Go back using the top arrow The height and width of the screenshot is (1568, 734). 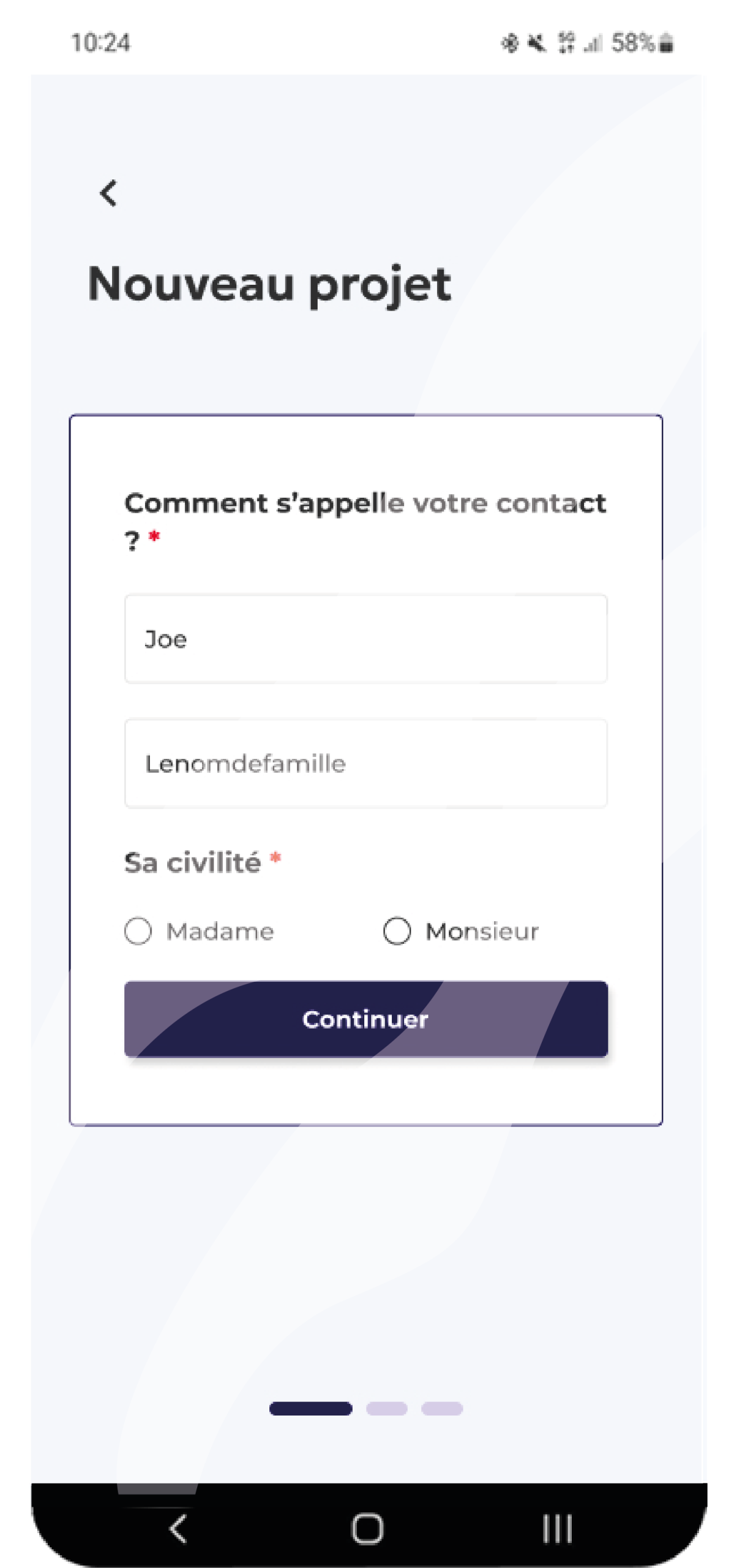pos(108,194)
